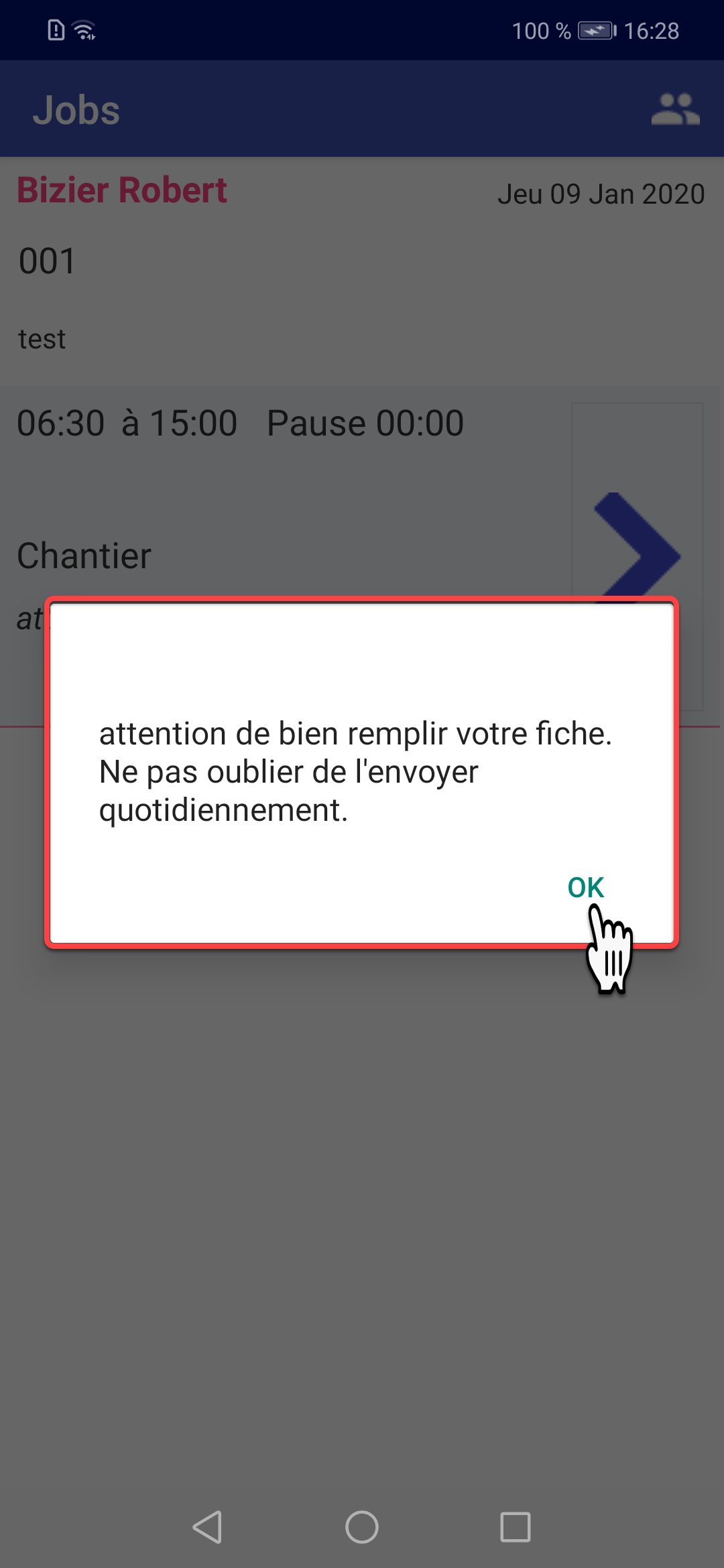Screen dimensions: 724x1568
Task: Open the people icon in app bar
Action: (x=675, y=109)
